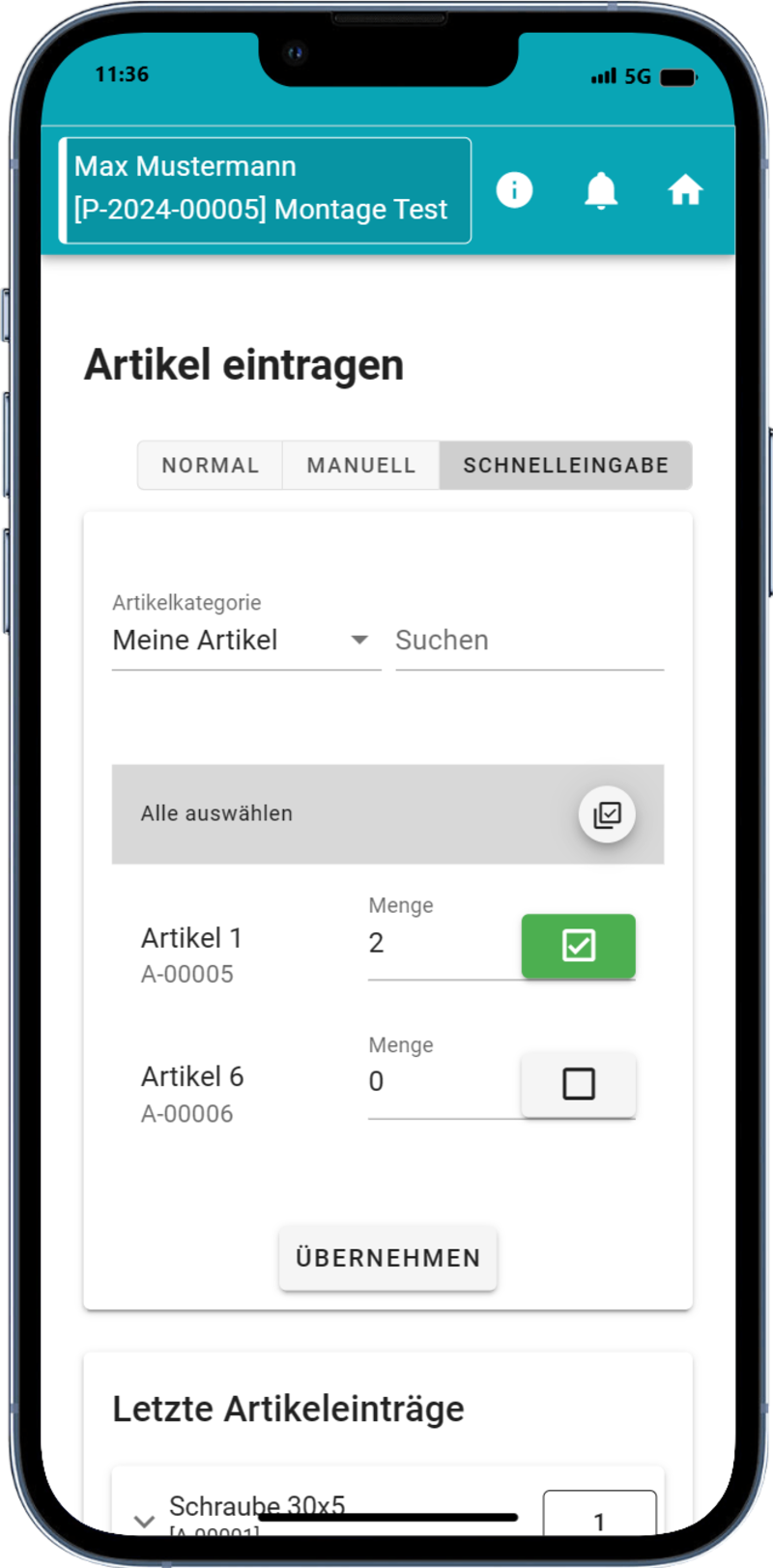Edit the quantity box for Schraube 30x5
This screenshot has height=1568, width=773.
click(x=599, y=1519)
